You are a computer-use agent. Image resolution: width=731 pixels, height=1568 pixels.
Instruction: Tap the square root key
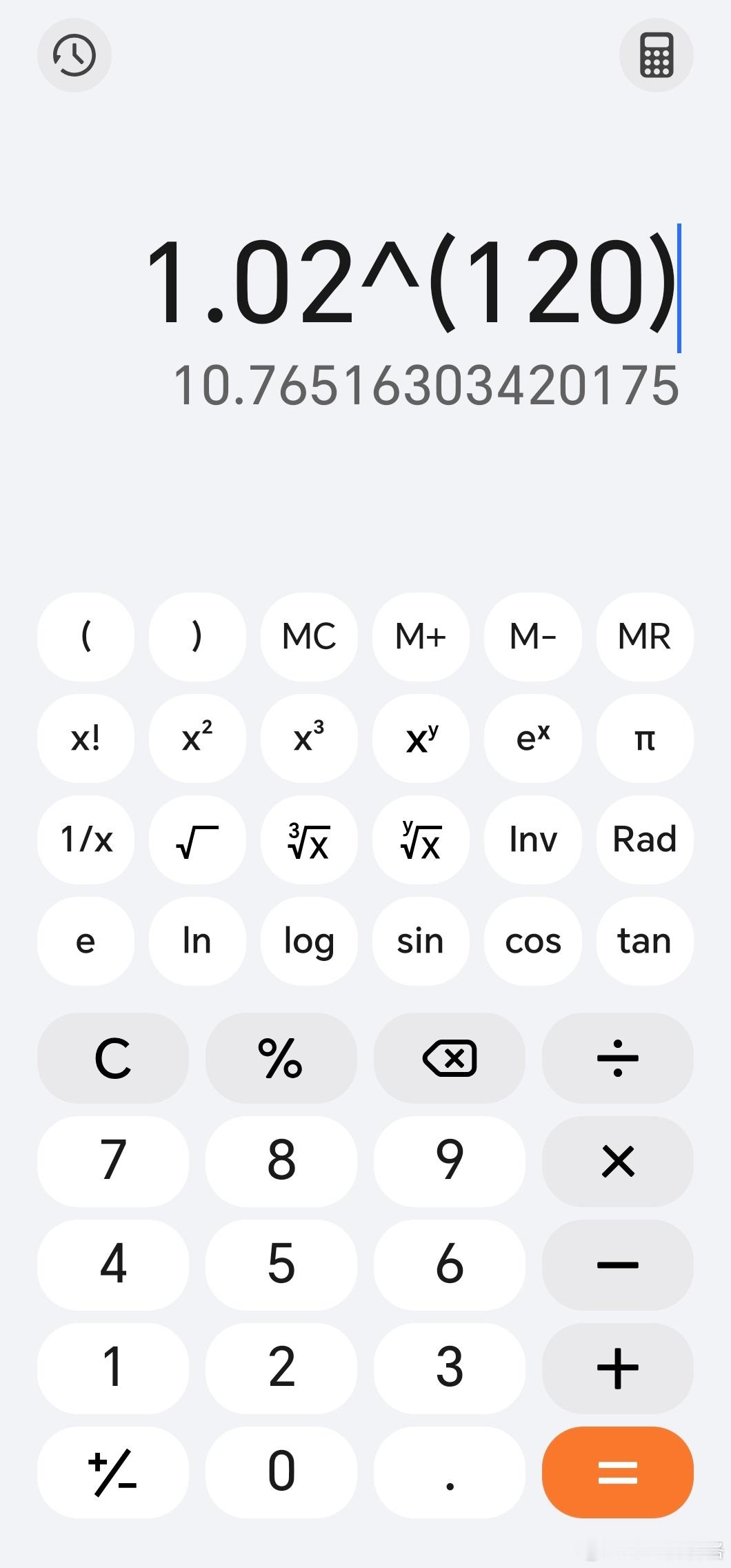pos(197,840)
